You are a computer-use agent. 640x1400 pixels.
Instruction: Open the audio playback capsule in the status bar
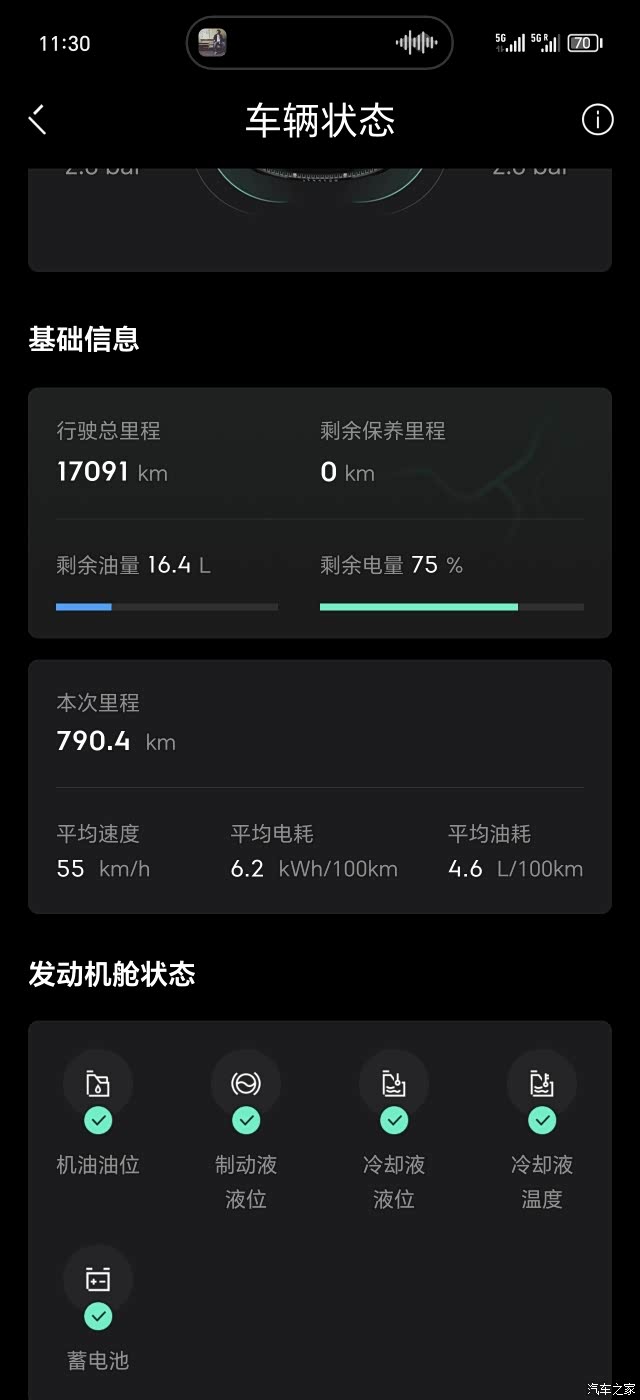(319, 43)
